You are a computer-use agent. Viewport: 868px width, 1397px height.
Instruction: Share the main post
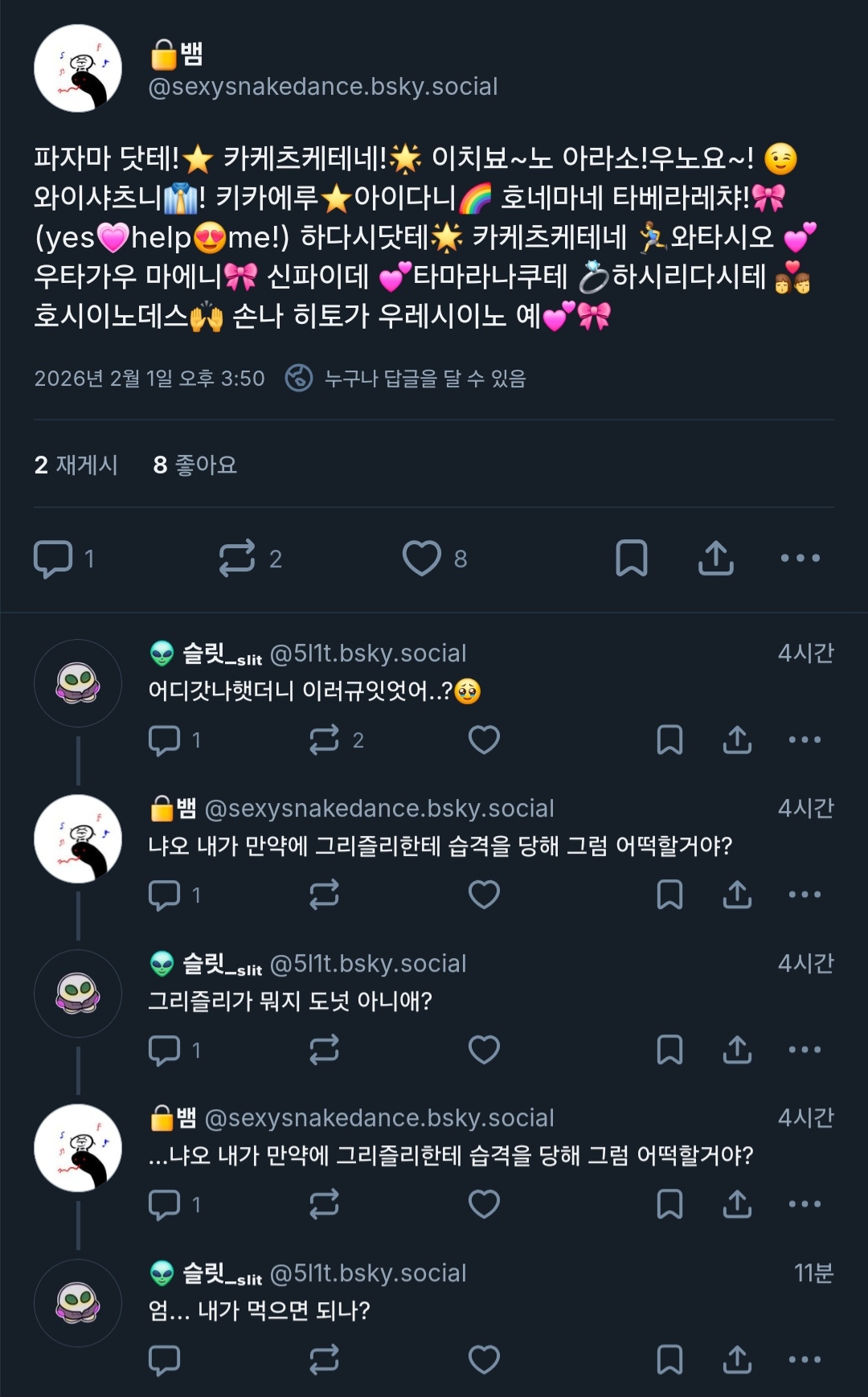pos(715,558)
